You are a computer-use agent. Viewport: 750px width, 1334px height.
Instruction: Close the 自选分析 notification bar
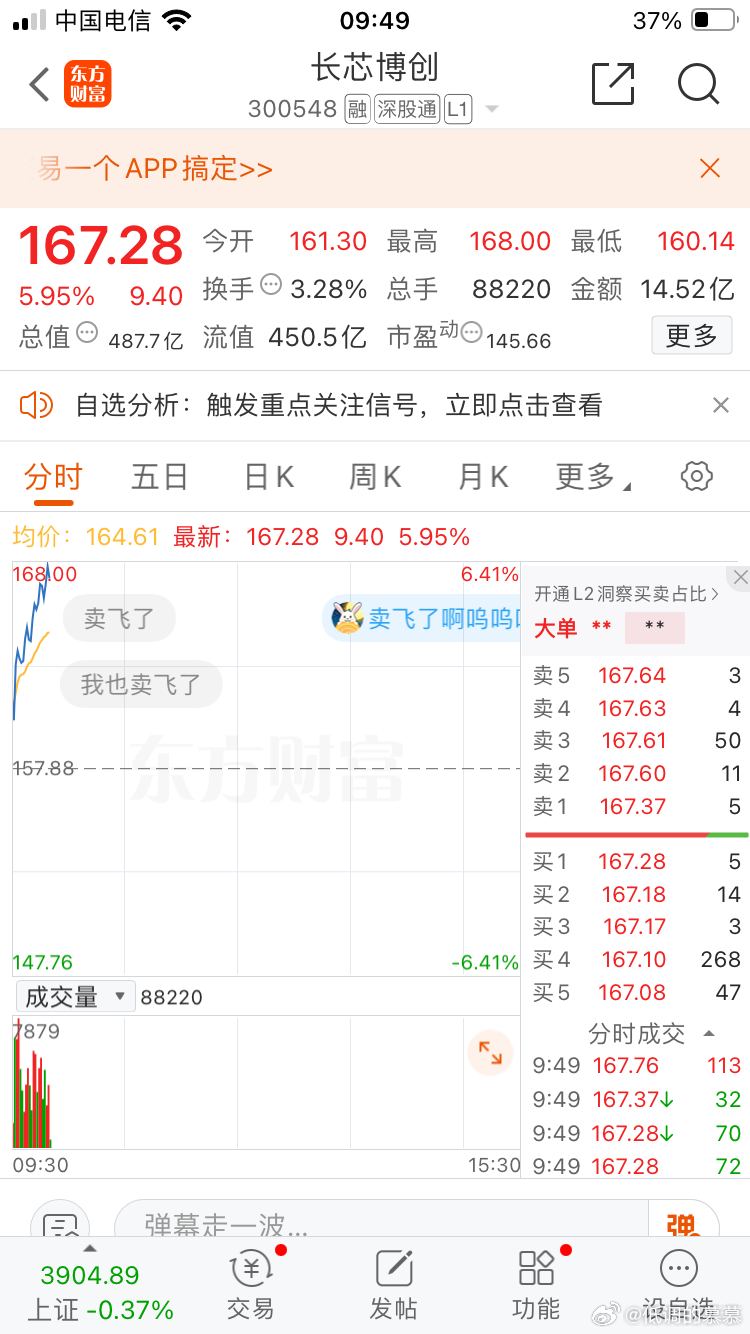coord(721,405)
